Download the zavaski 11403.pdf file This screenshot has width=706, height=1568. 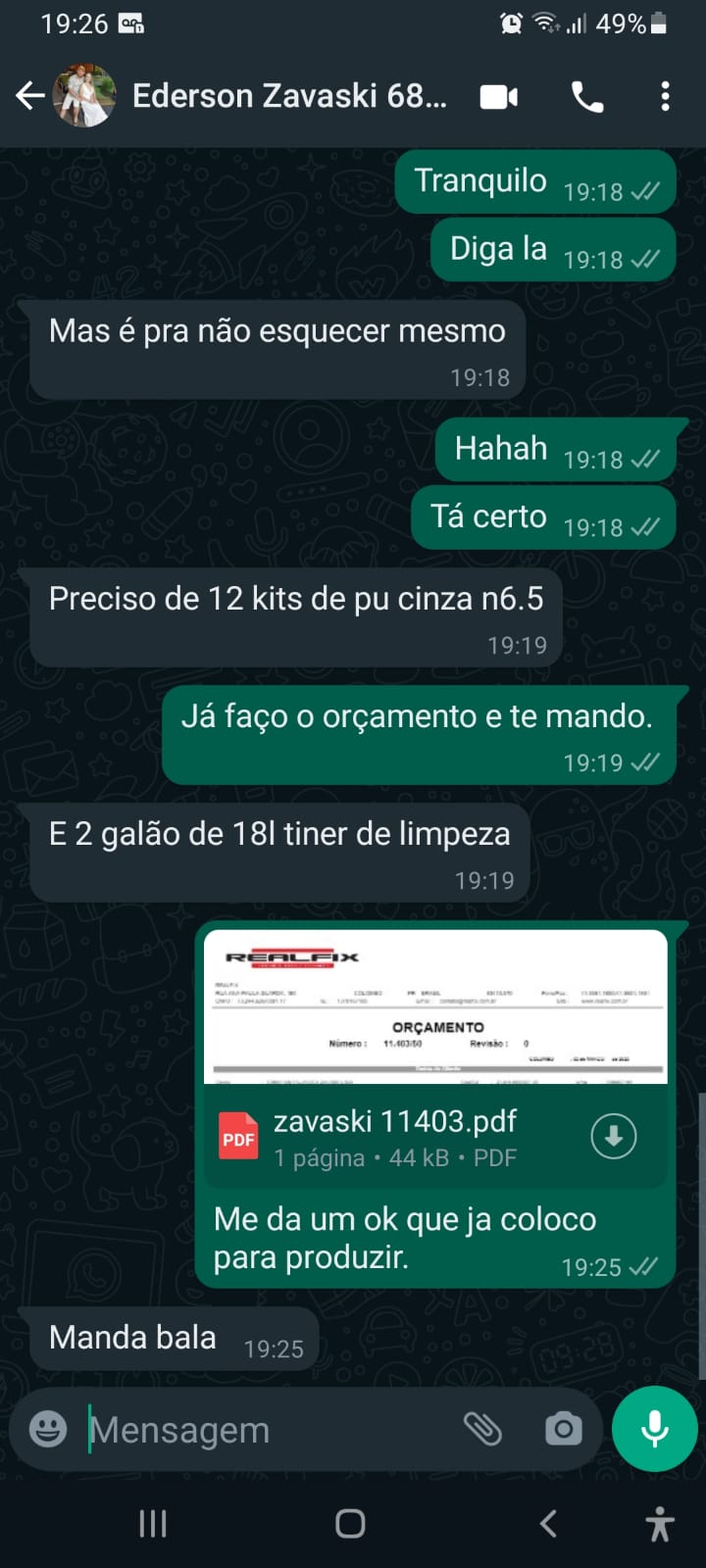tap(614, 1137)
